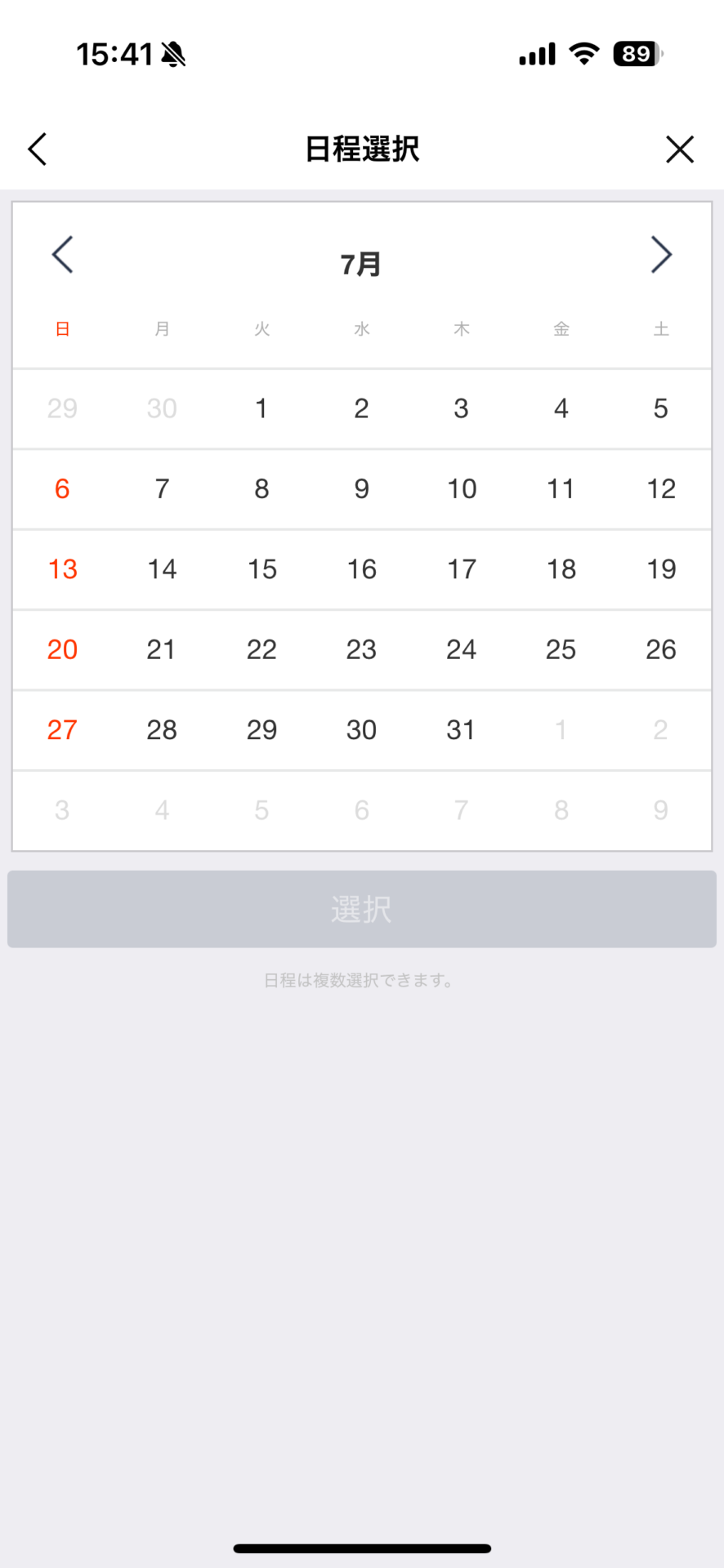Select July 10

coord(462,488)
